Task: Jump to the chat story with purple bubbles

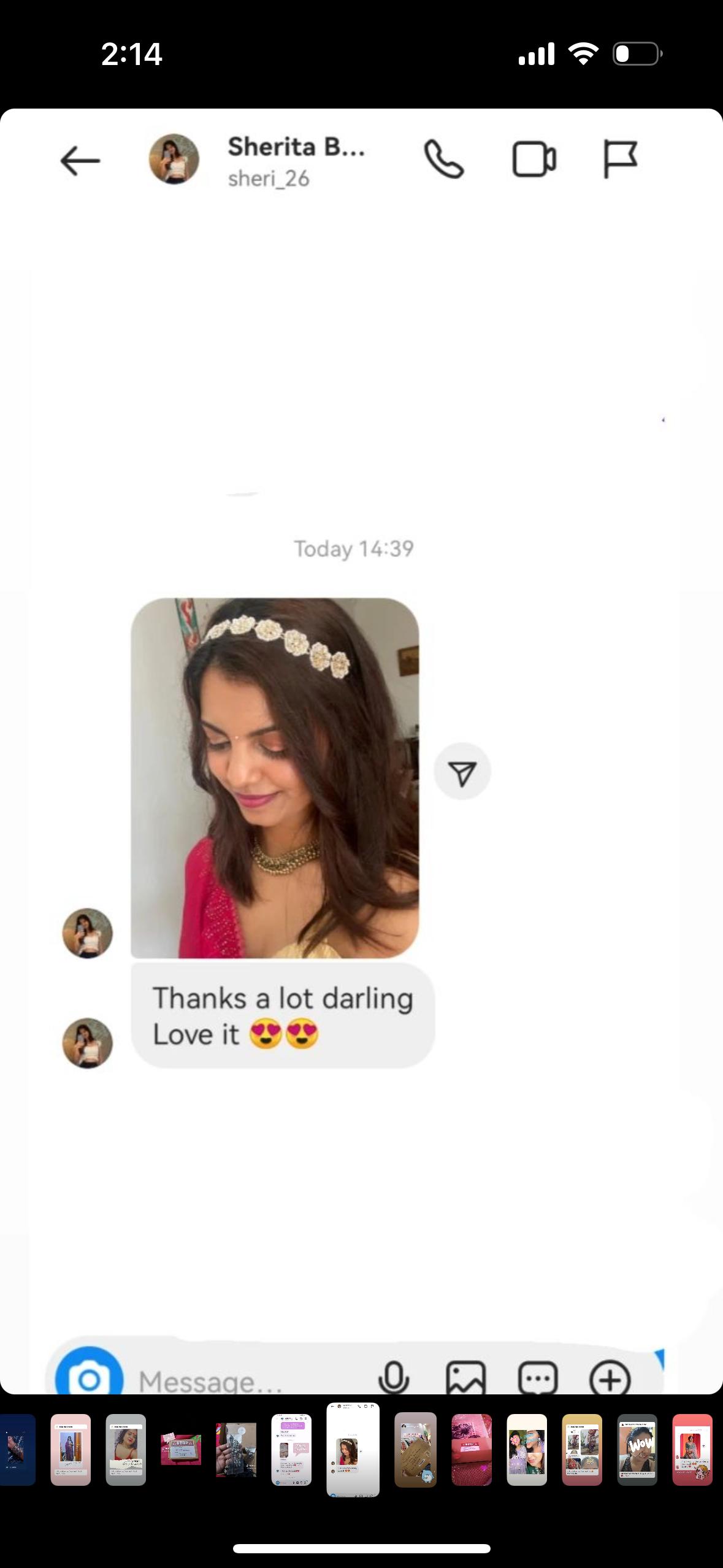Action: [x=291, y=1450]
